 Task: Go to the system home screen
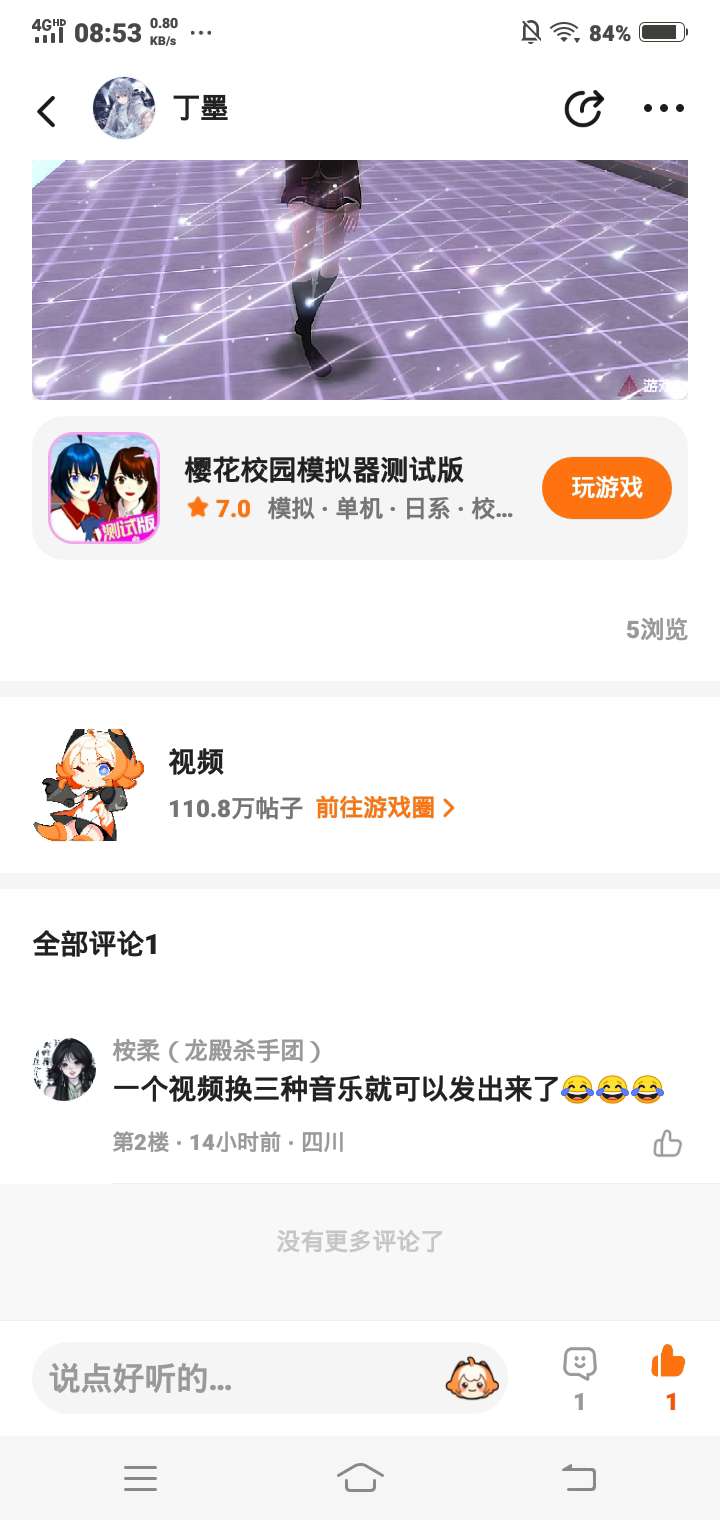pos(360,1478)
